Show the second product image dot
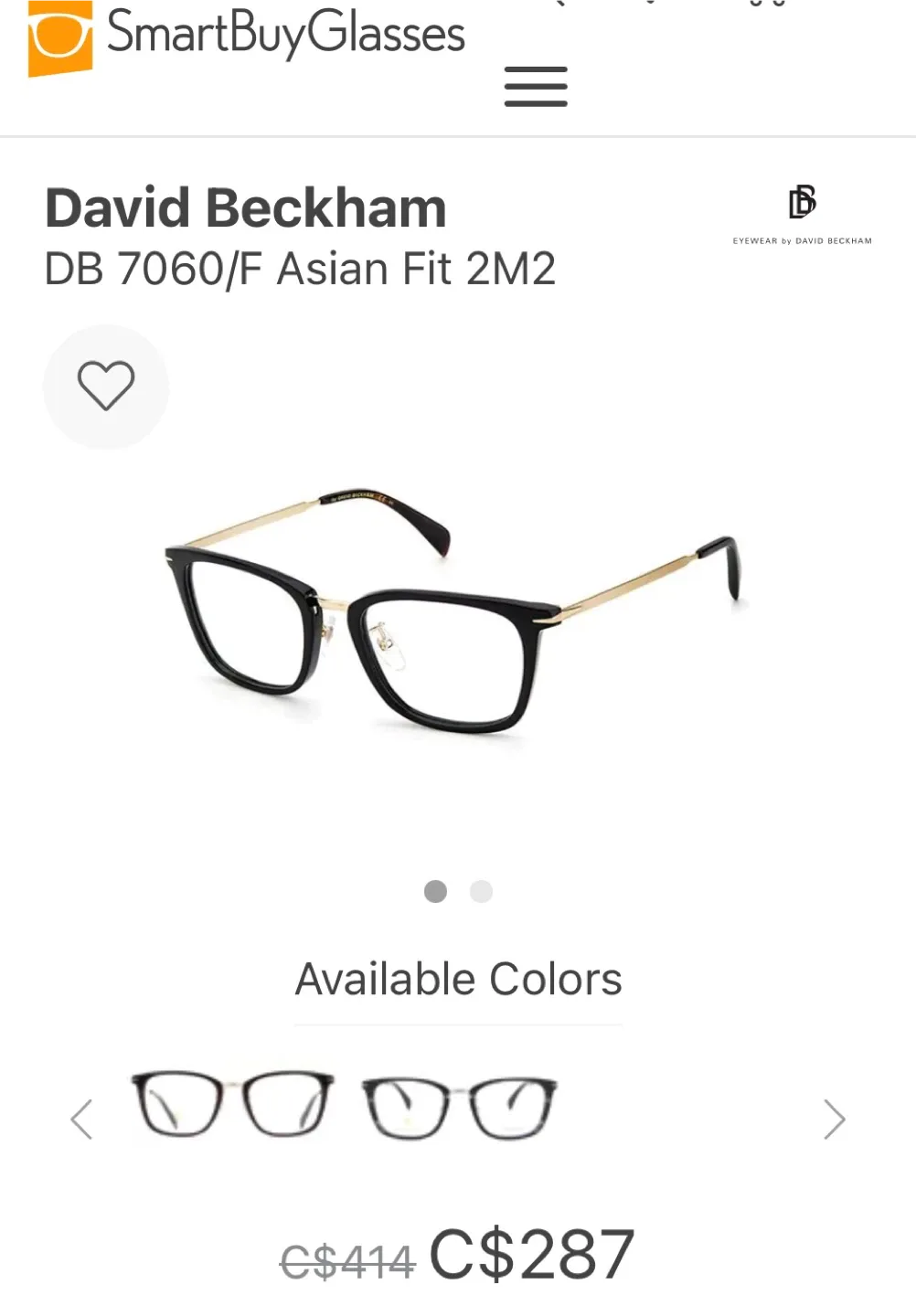 [481, 891]
